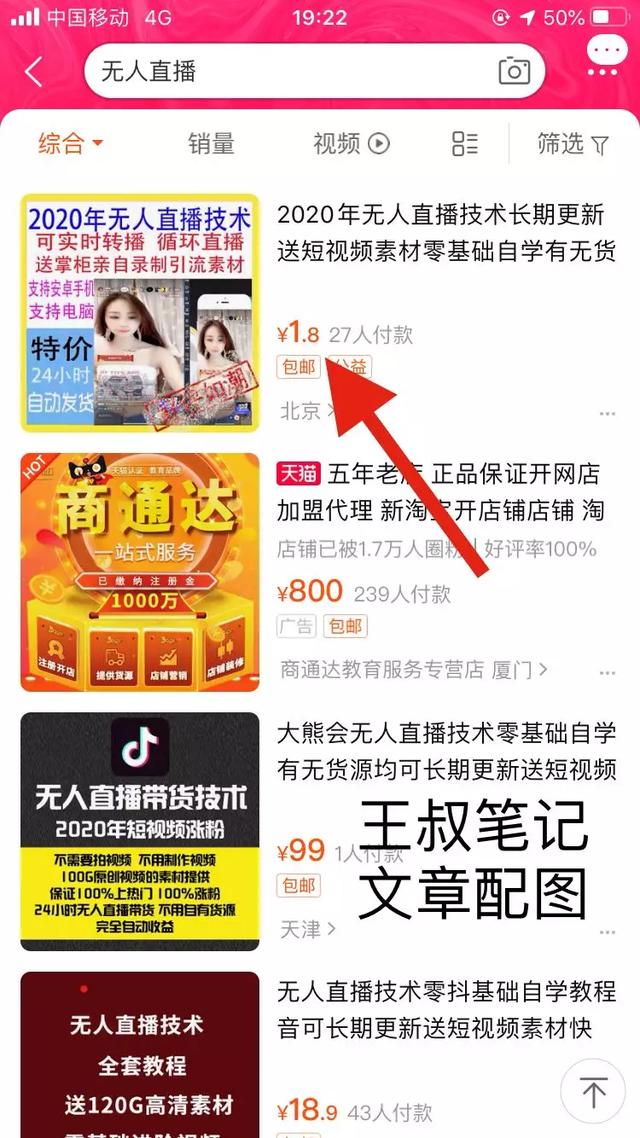Expand the 综合 sort dropdown
The image size is (640, 1138).
(71, 144)
